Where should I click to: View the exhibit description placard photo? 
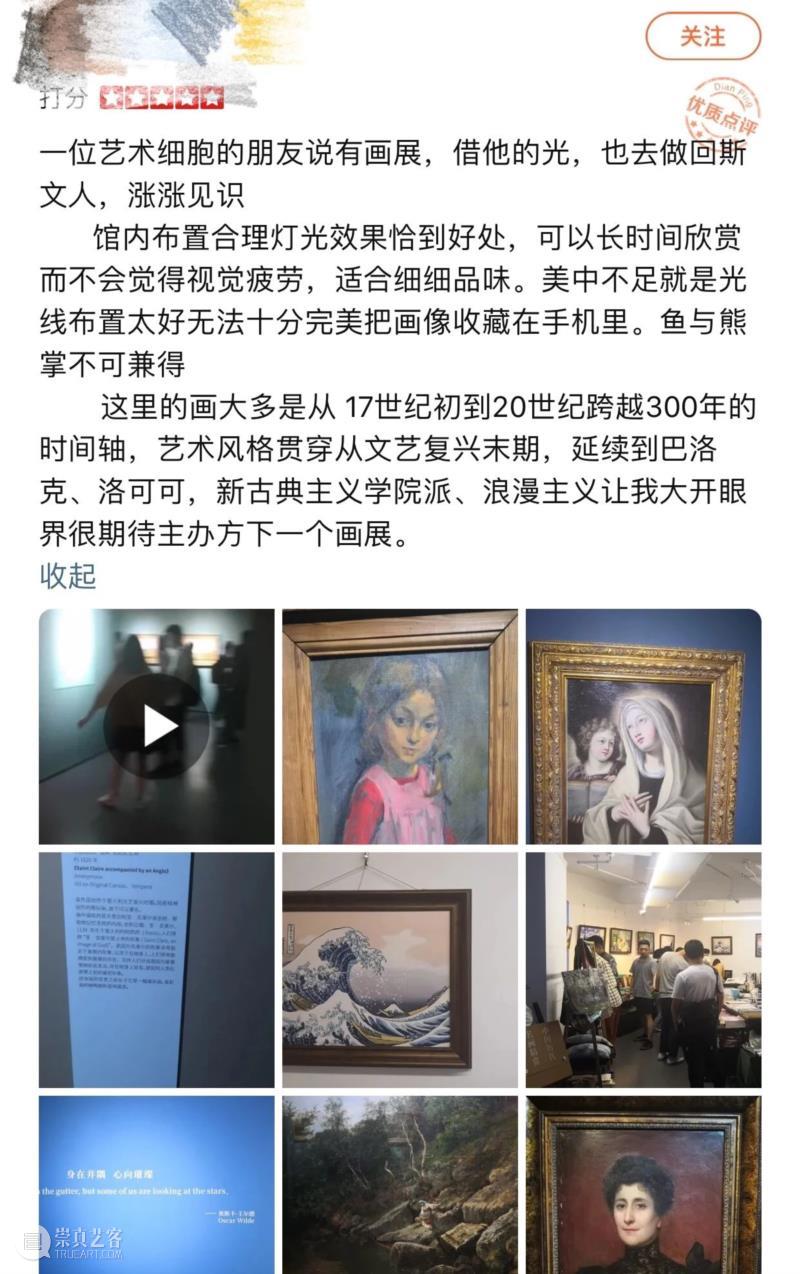[x=157, y=969]
